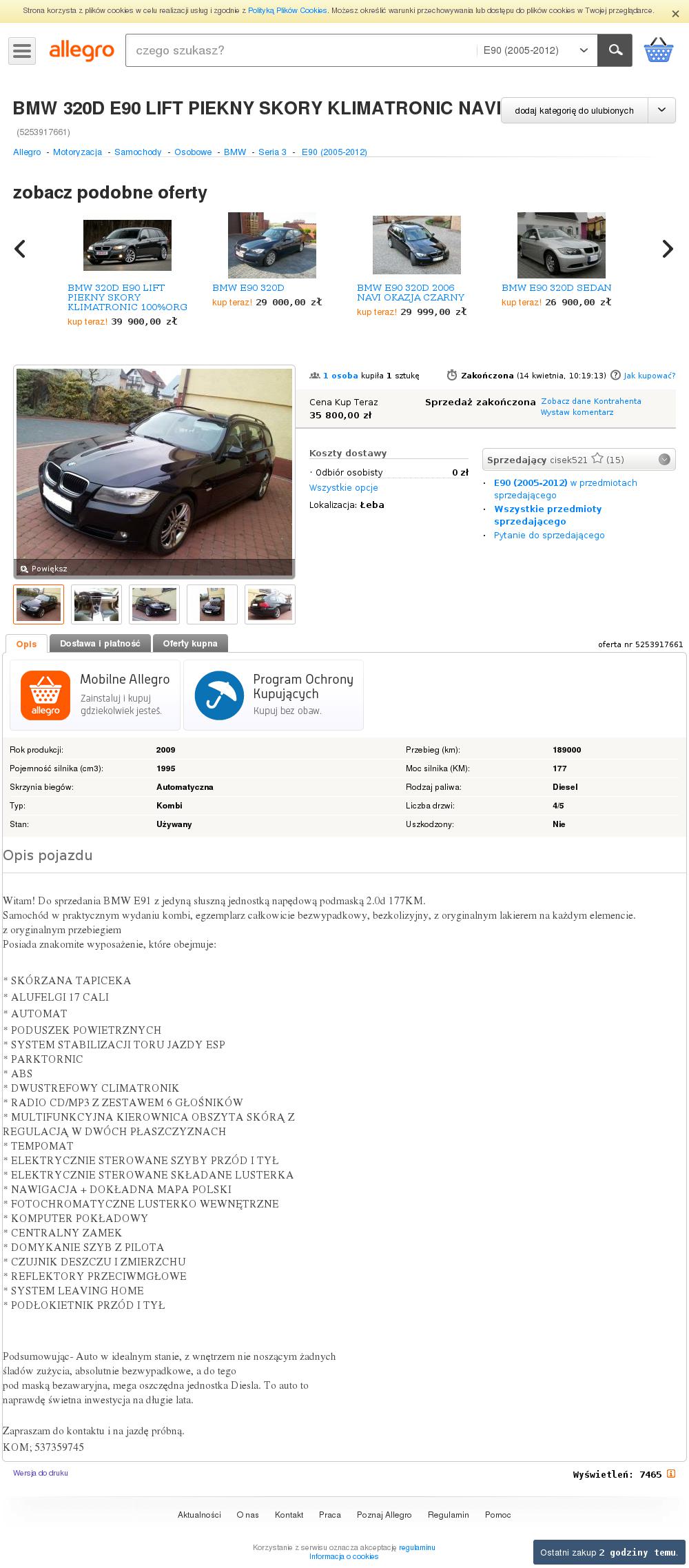Screen dimensions: 689x1568
Task: Show previous similar offers with left arrow
Action: point(20,249)
